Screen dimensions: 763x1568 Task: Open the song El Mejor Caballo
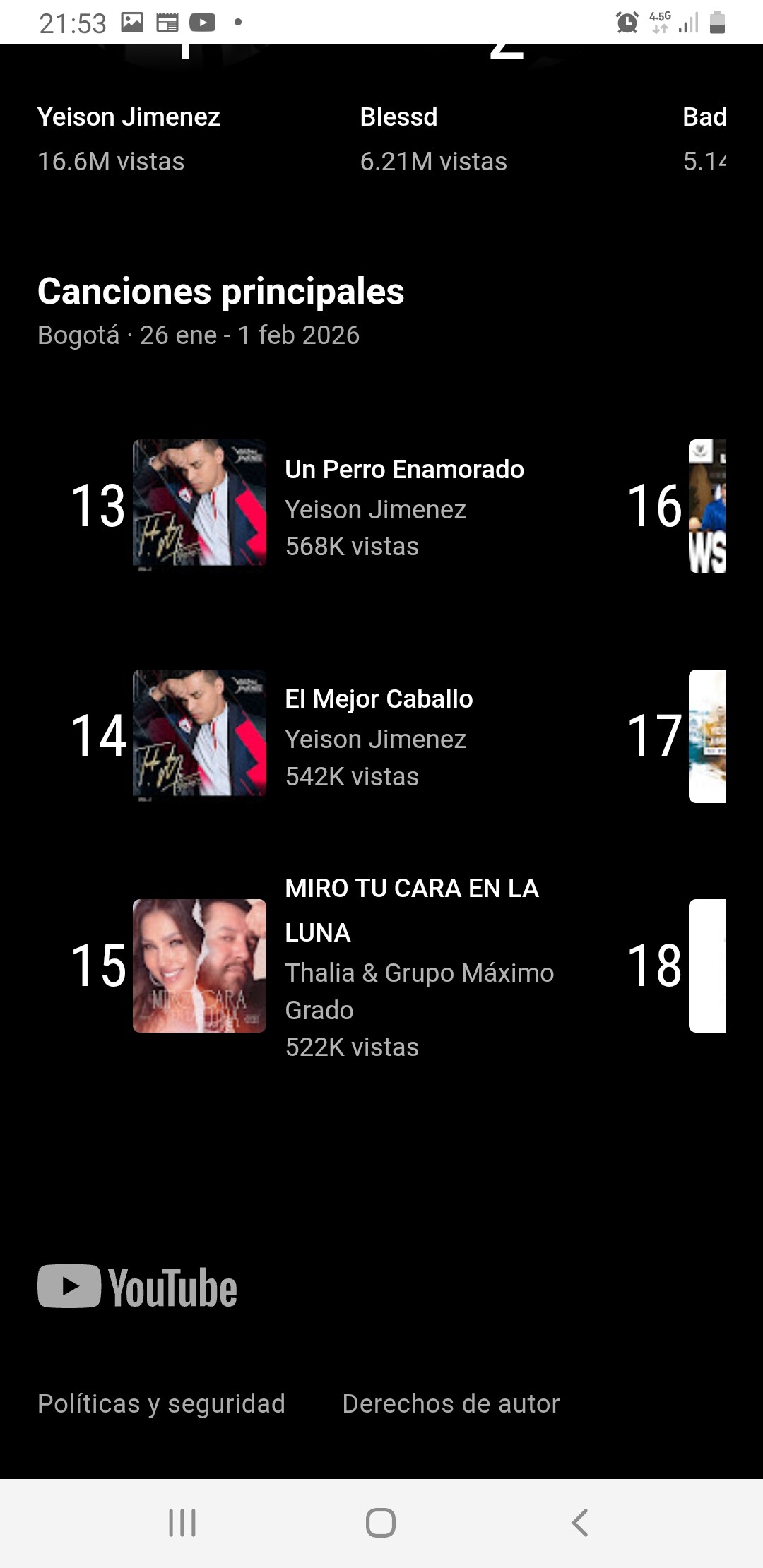point(379,699)
